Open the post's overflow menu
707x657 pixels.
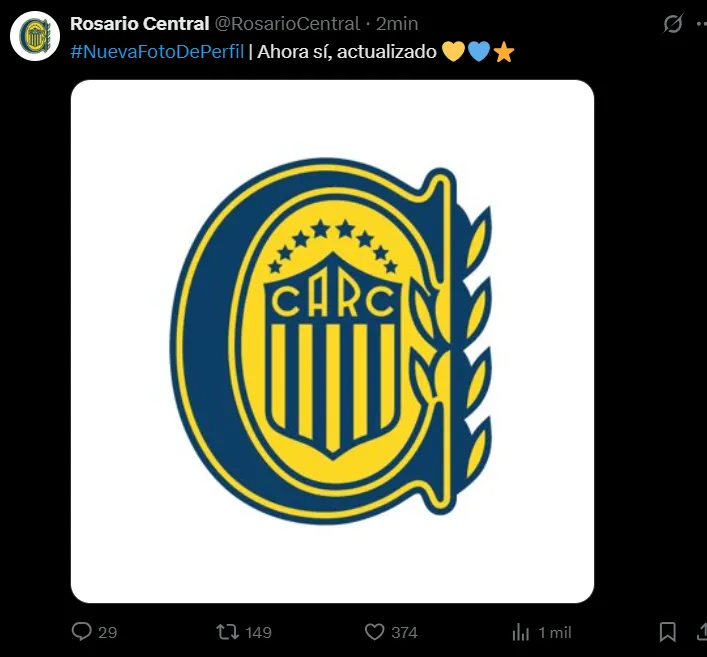pyautogui.click(x=701, y=24)
